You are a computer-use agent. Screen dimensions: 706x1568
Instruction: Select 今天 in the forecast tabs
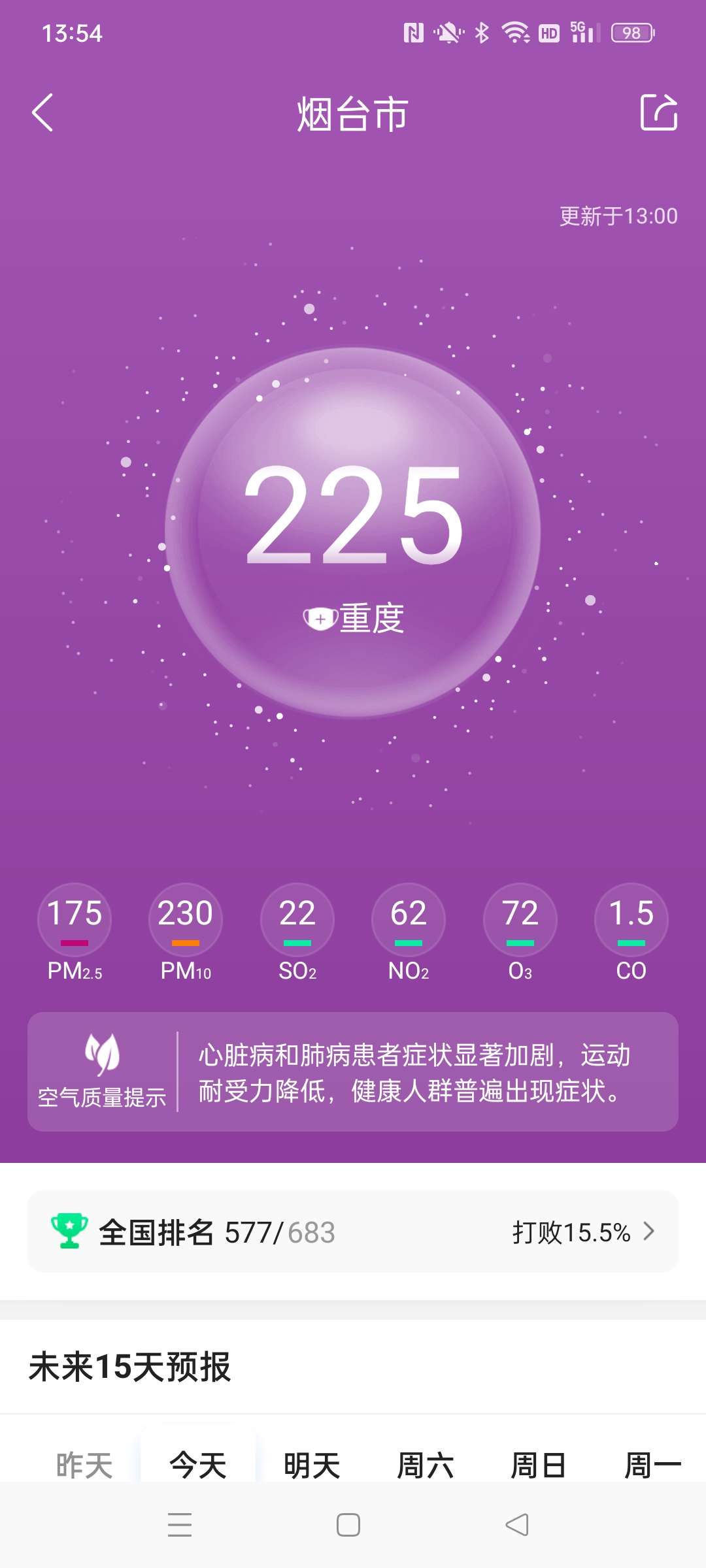[x=198, y=1465]
